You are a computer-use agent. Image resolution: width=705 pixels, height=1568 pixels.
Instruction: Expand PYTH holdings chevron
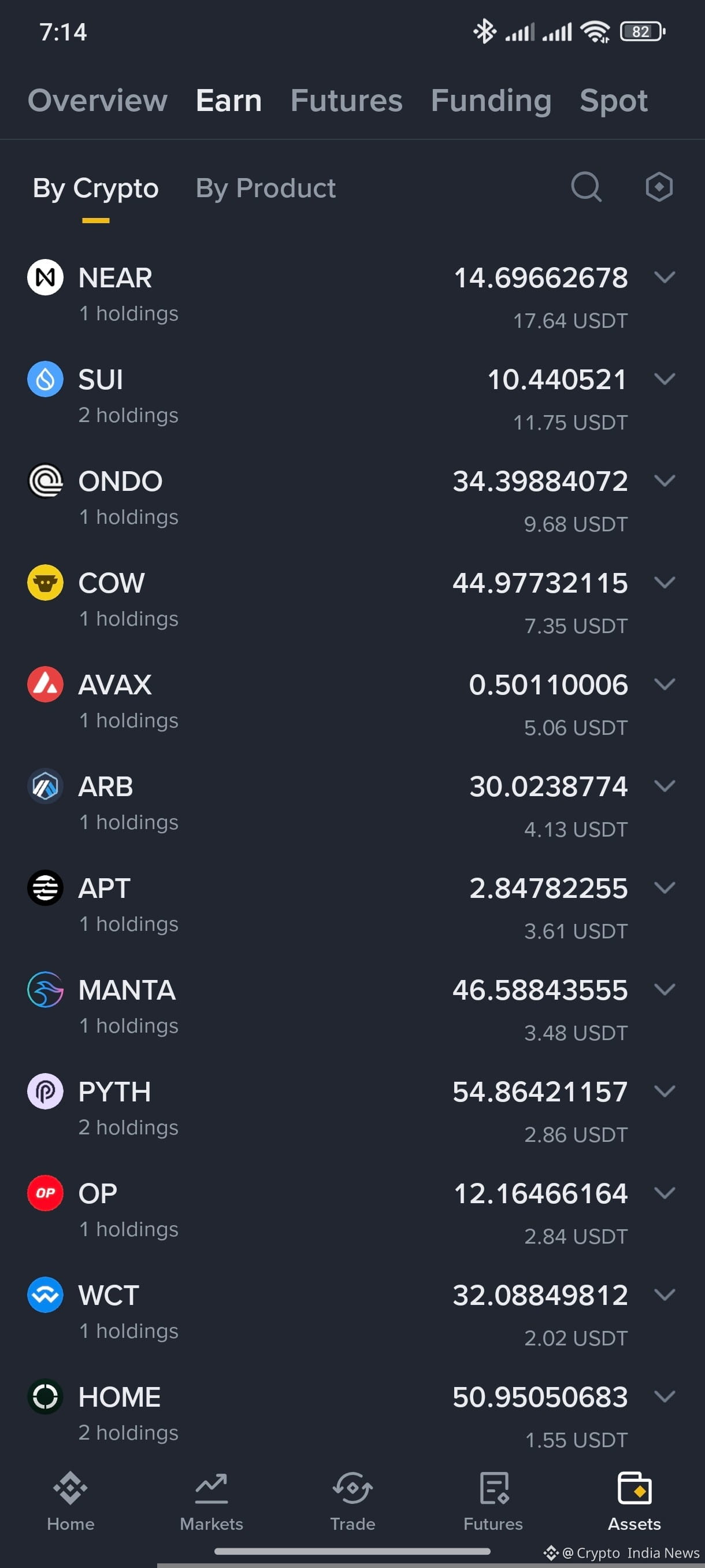(x=664, y=1091)
